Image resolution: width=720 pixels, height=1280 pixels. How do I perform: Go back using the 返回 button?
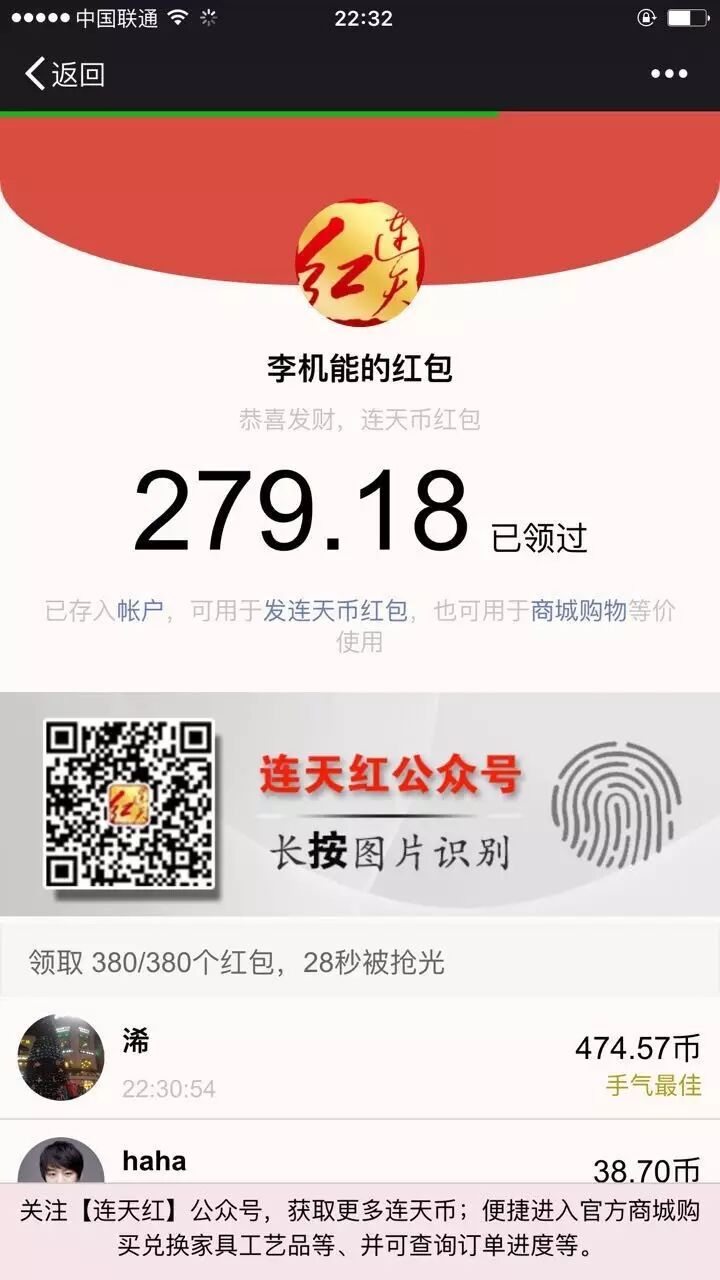pyautogui.click(x=65, y=74)
